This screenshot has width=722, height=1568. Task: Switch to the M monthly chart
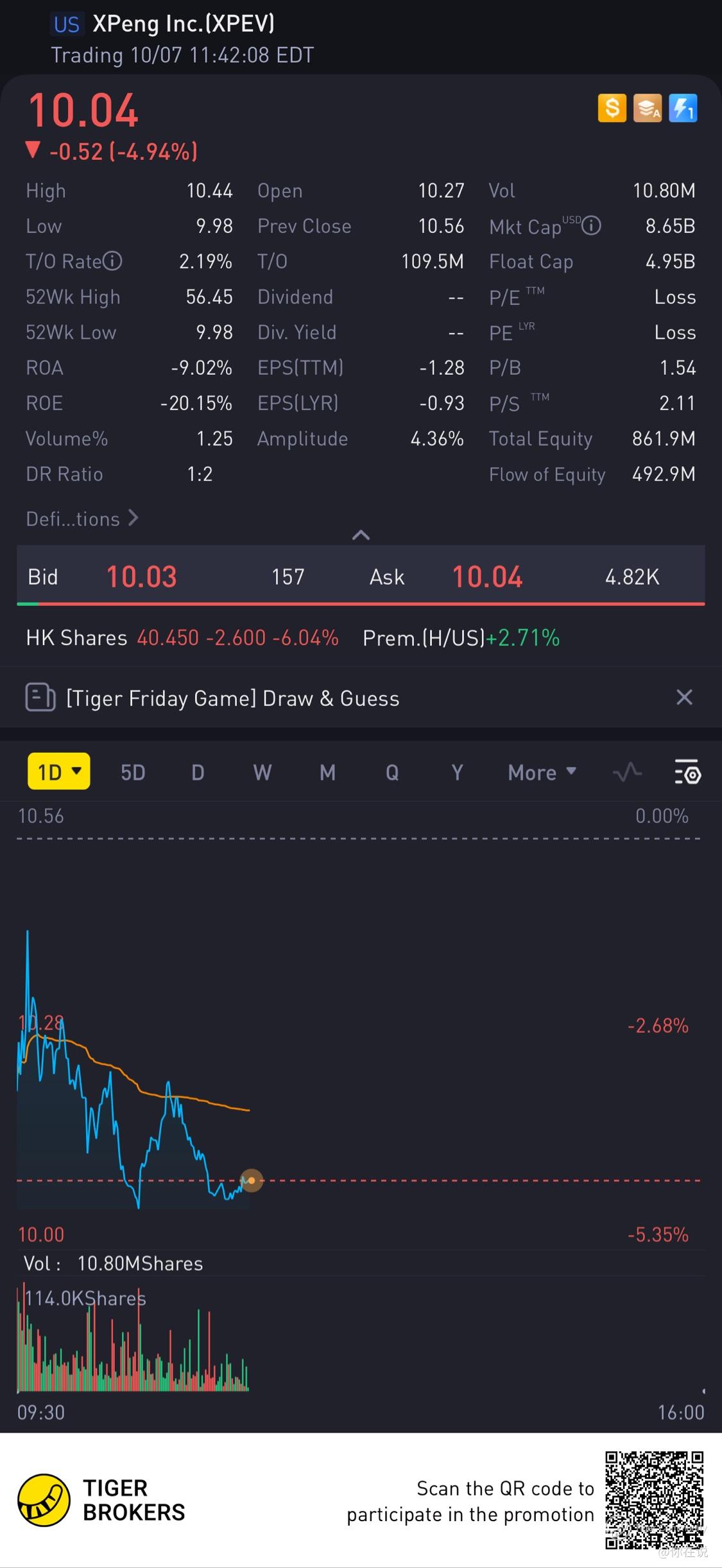coord(327,772)
